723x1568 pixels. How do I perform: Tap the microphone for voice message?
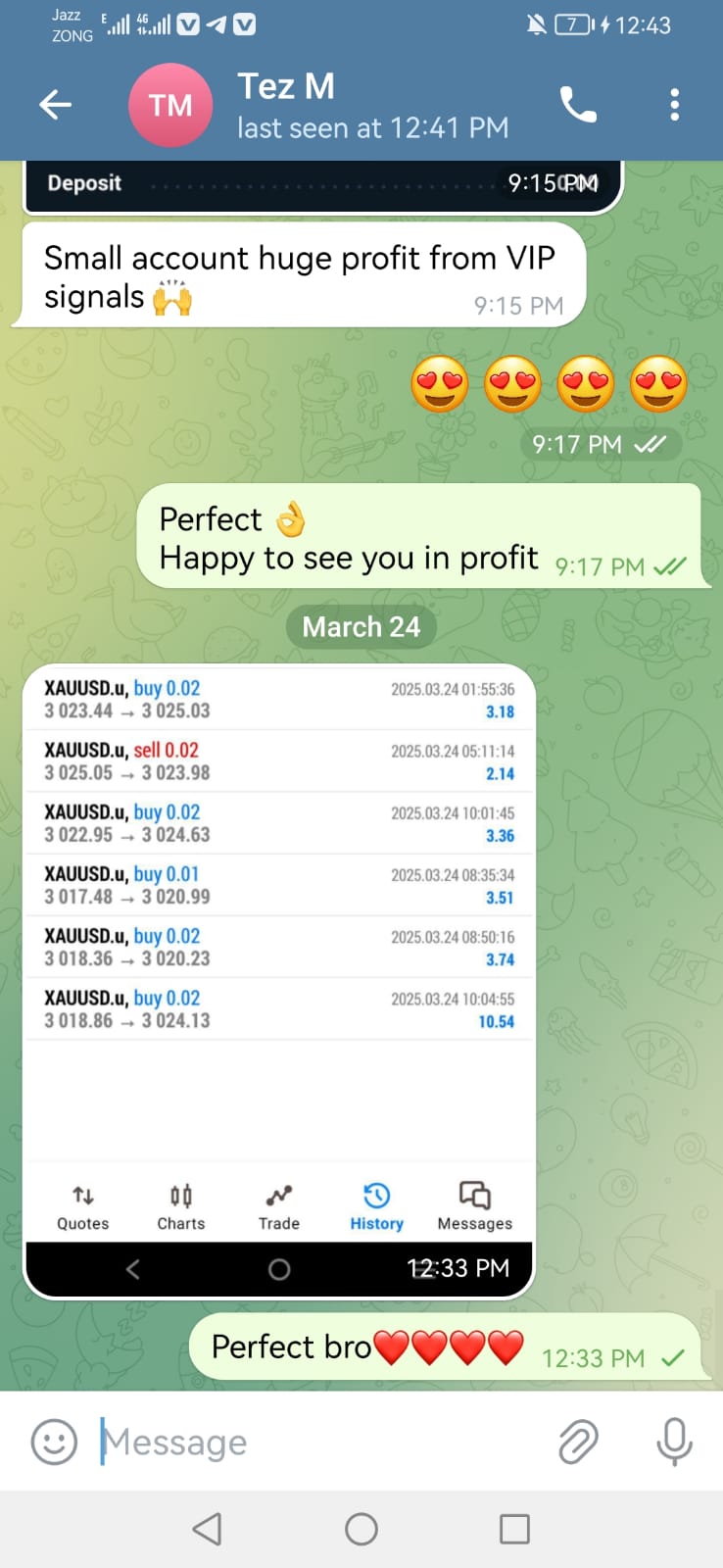[674, 1442]
